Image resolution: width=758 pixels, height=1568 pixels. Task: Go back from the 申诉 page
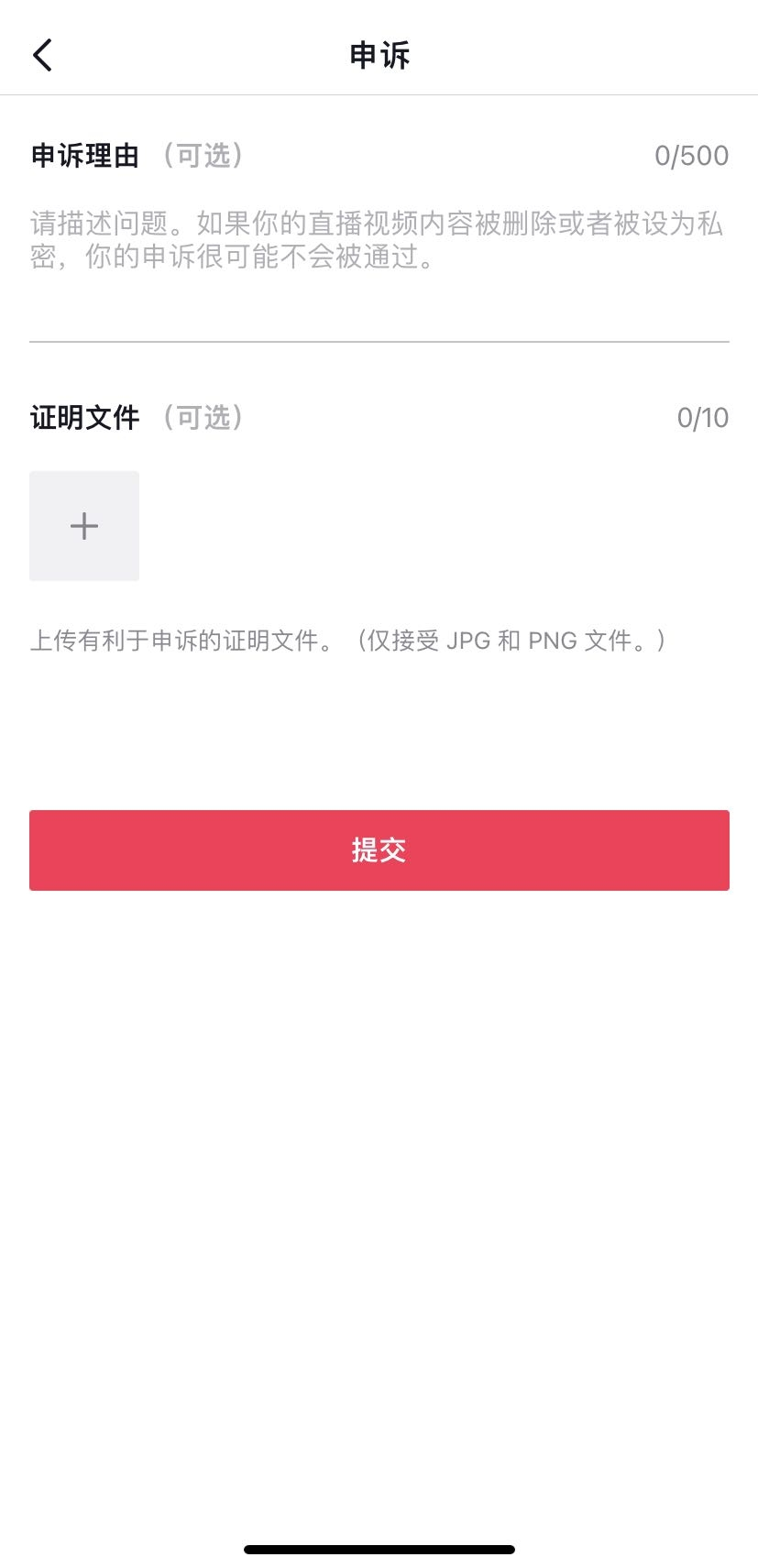[x=42, y=55]
